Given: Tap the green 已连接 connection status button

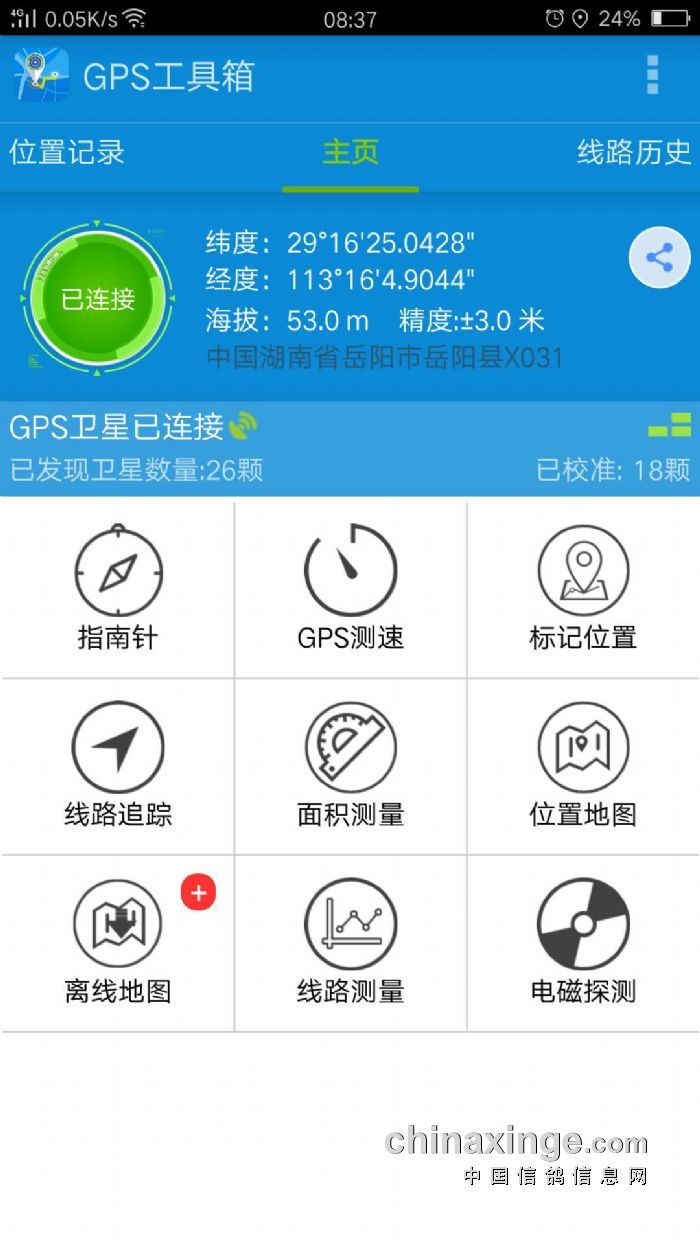Looking at the screenshot, I should (98, 298).
